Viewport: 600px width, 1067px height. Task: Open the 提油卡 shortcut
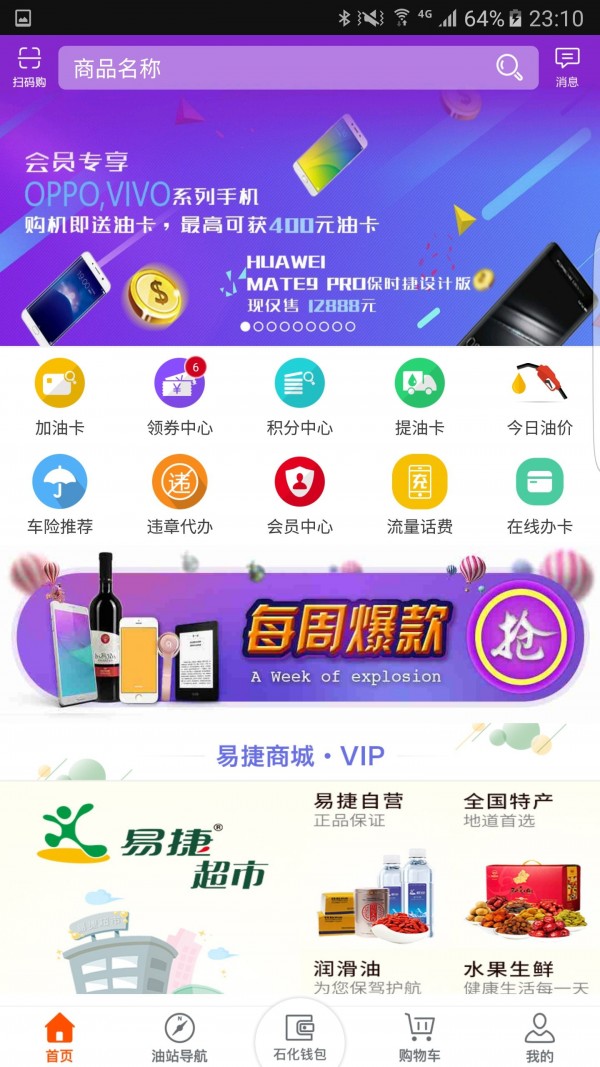(x=419, y=397)
